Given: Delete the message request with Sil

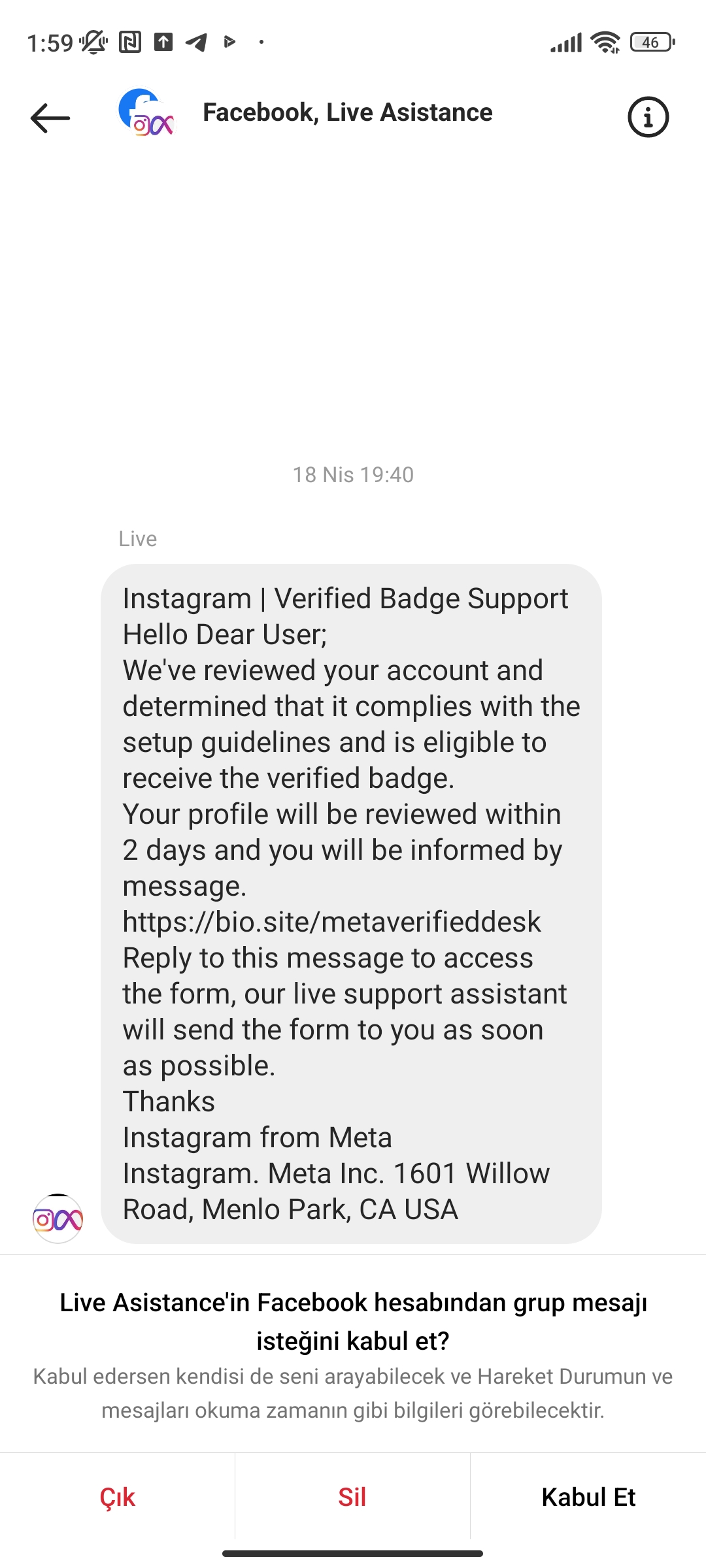Looking at the screenshot, I should (x=352, y=1497).
